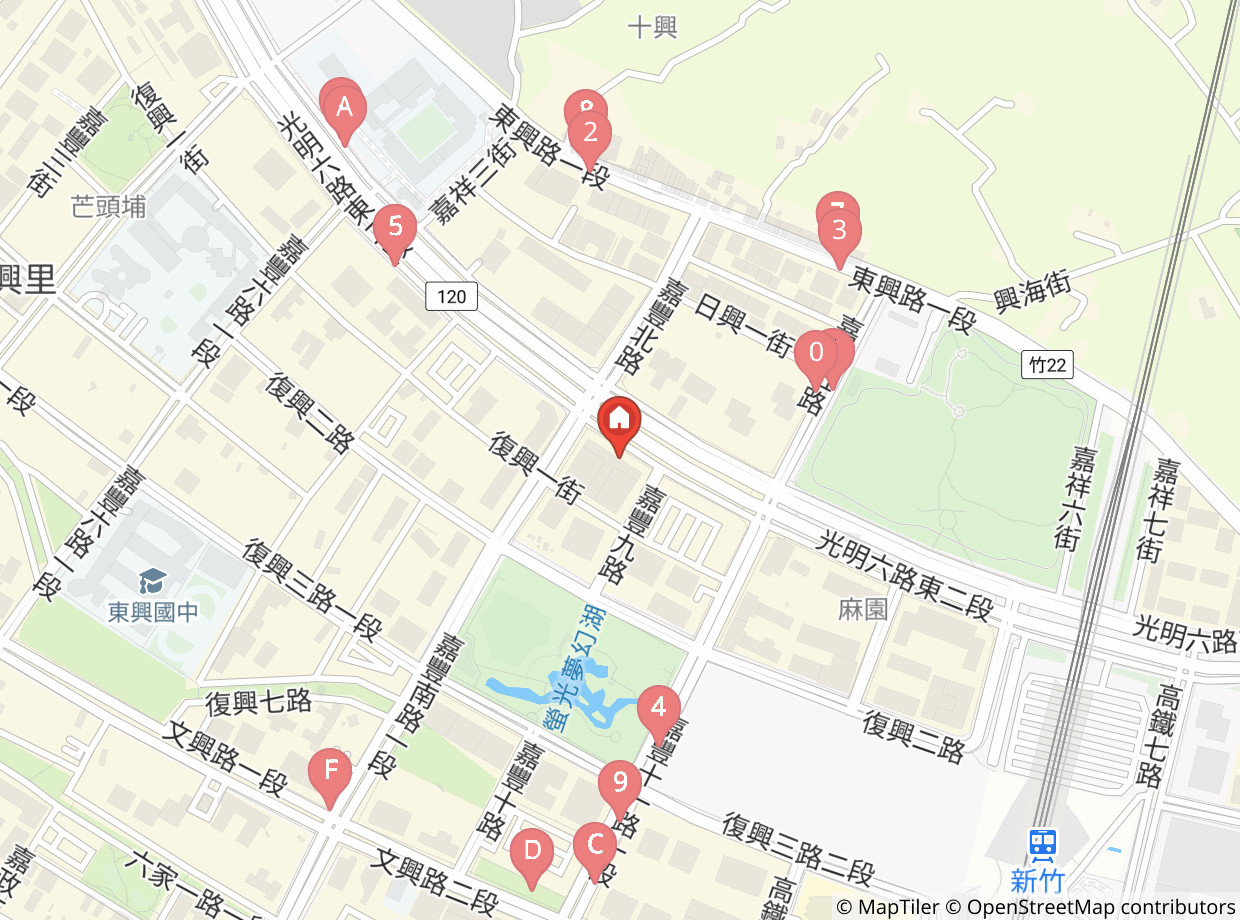
Task: Tap the red home marker
Action: 619,418
